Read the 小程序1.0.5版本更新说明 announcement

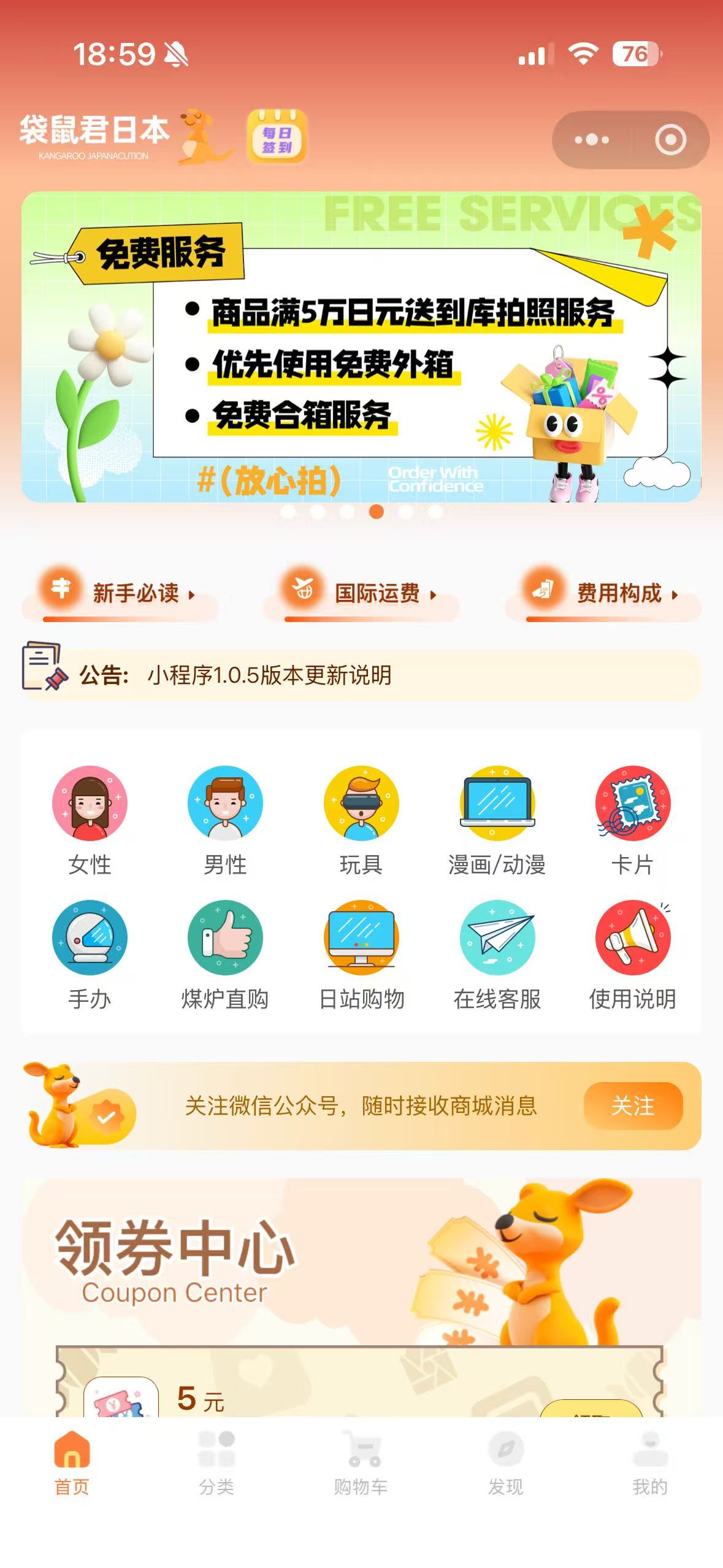[x=269, y=675]
